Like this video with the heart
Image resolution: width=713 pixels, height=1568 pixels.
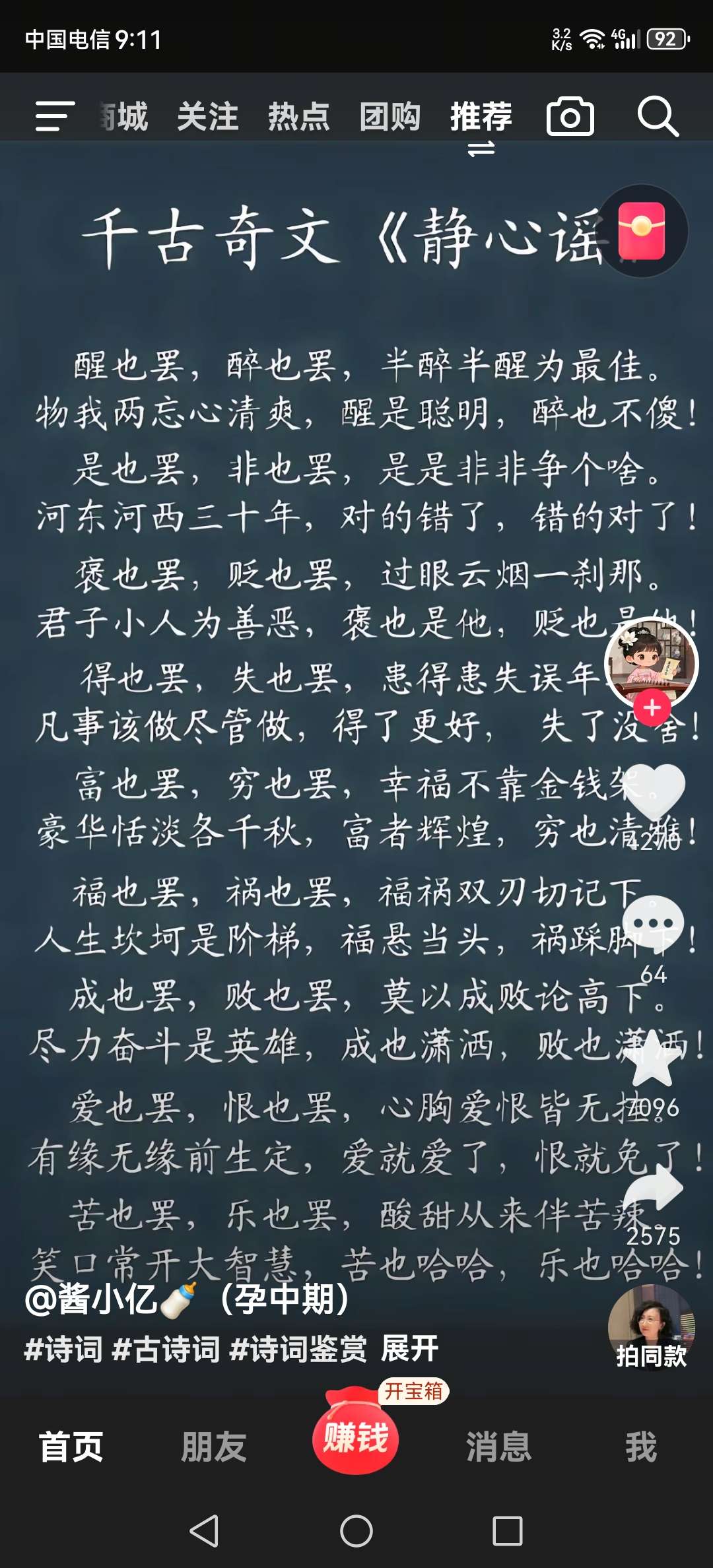[x=653, y=792]
